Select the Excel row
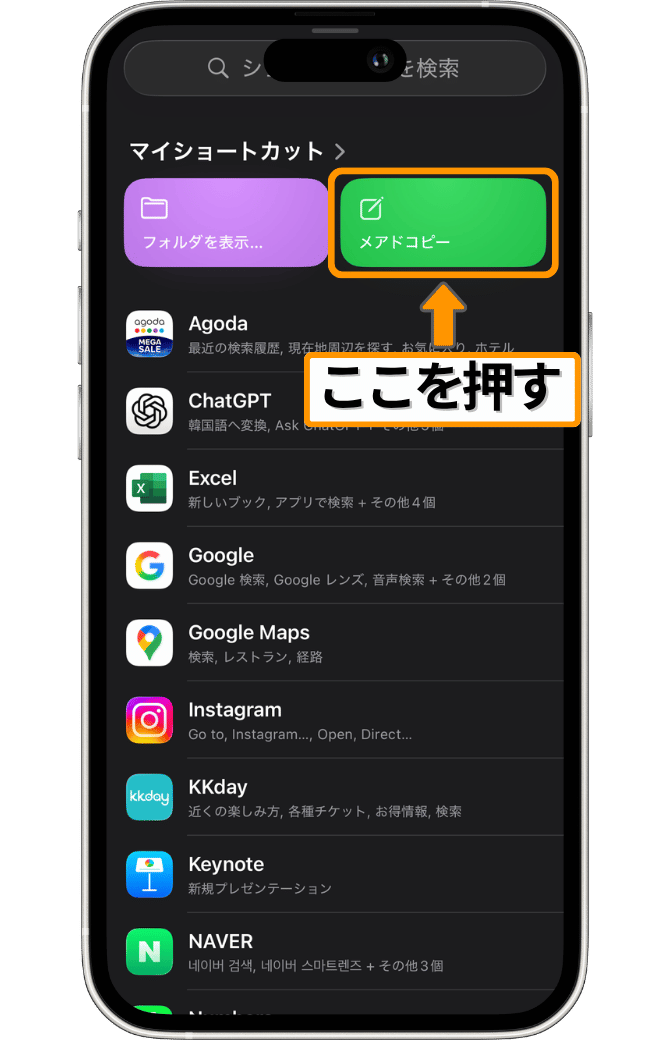The width and height of the screenshot is (670, 1040). [340, 488]
